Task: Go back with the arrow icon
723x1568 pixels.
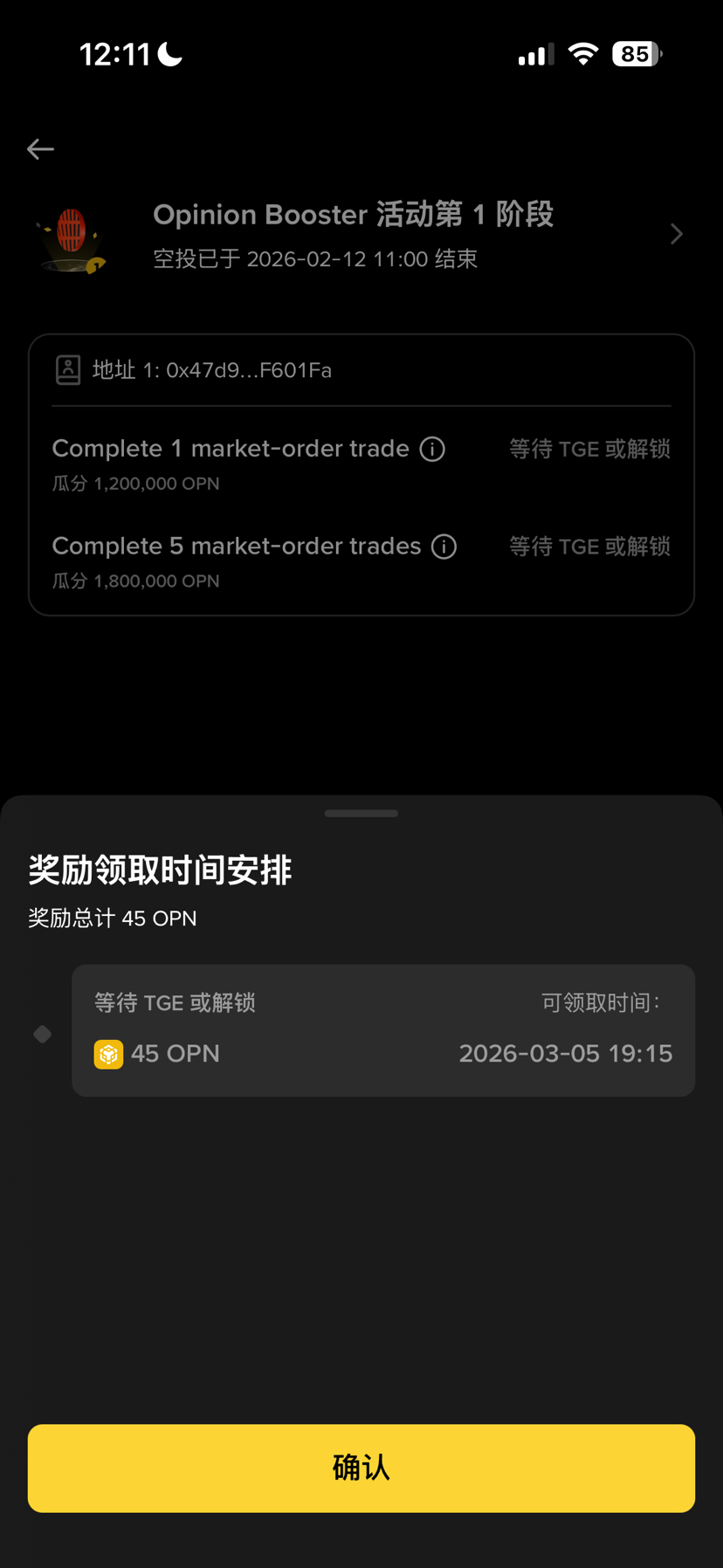Action: 40,149
